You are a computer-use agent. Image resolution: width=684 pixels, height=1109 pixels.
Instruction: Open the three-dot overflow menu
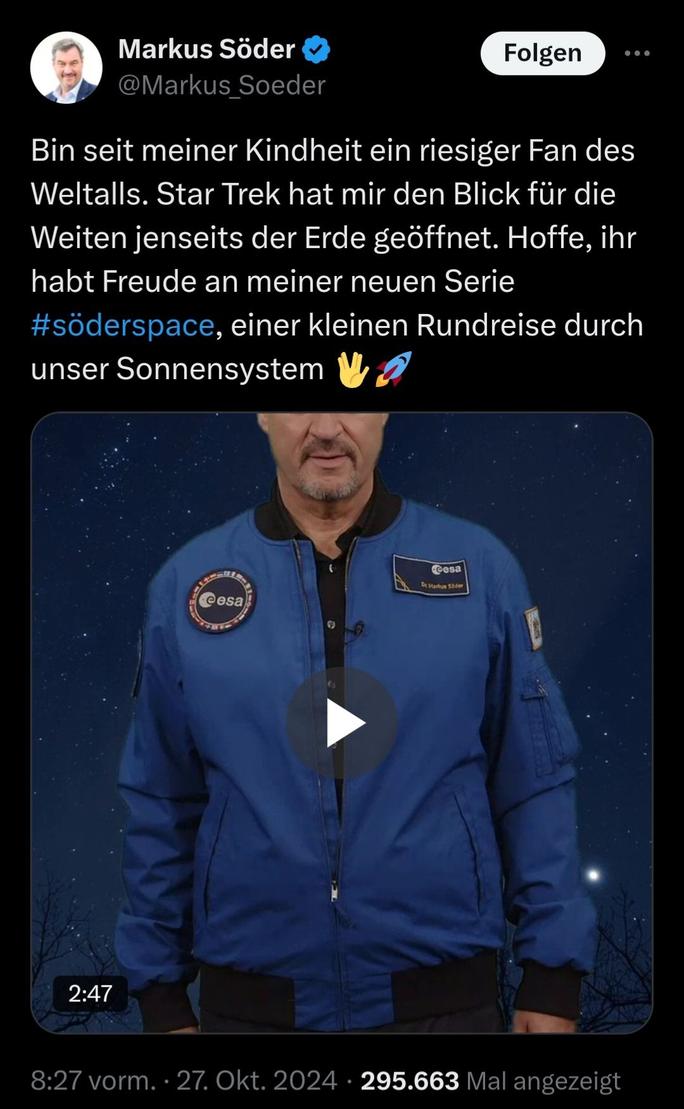[637, 53]
